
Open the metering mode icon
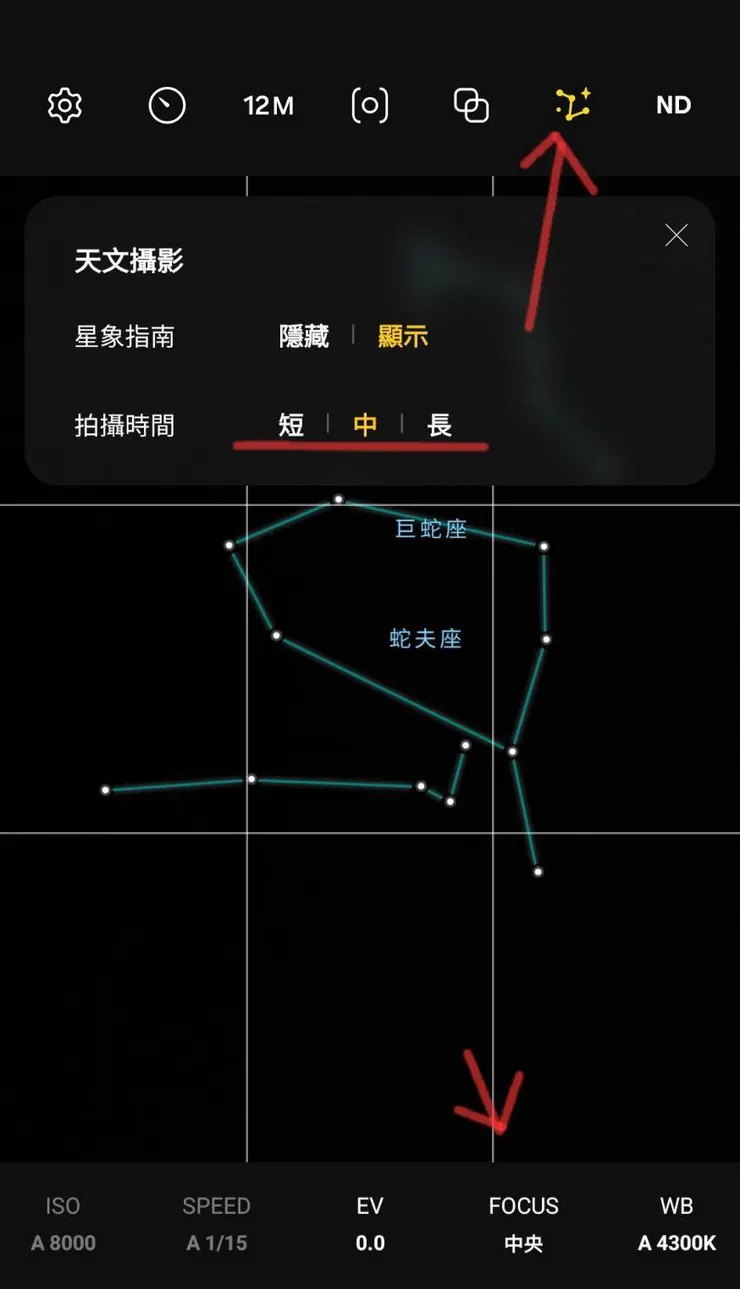370,105
